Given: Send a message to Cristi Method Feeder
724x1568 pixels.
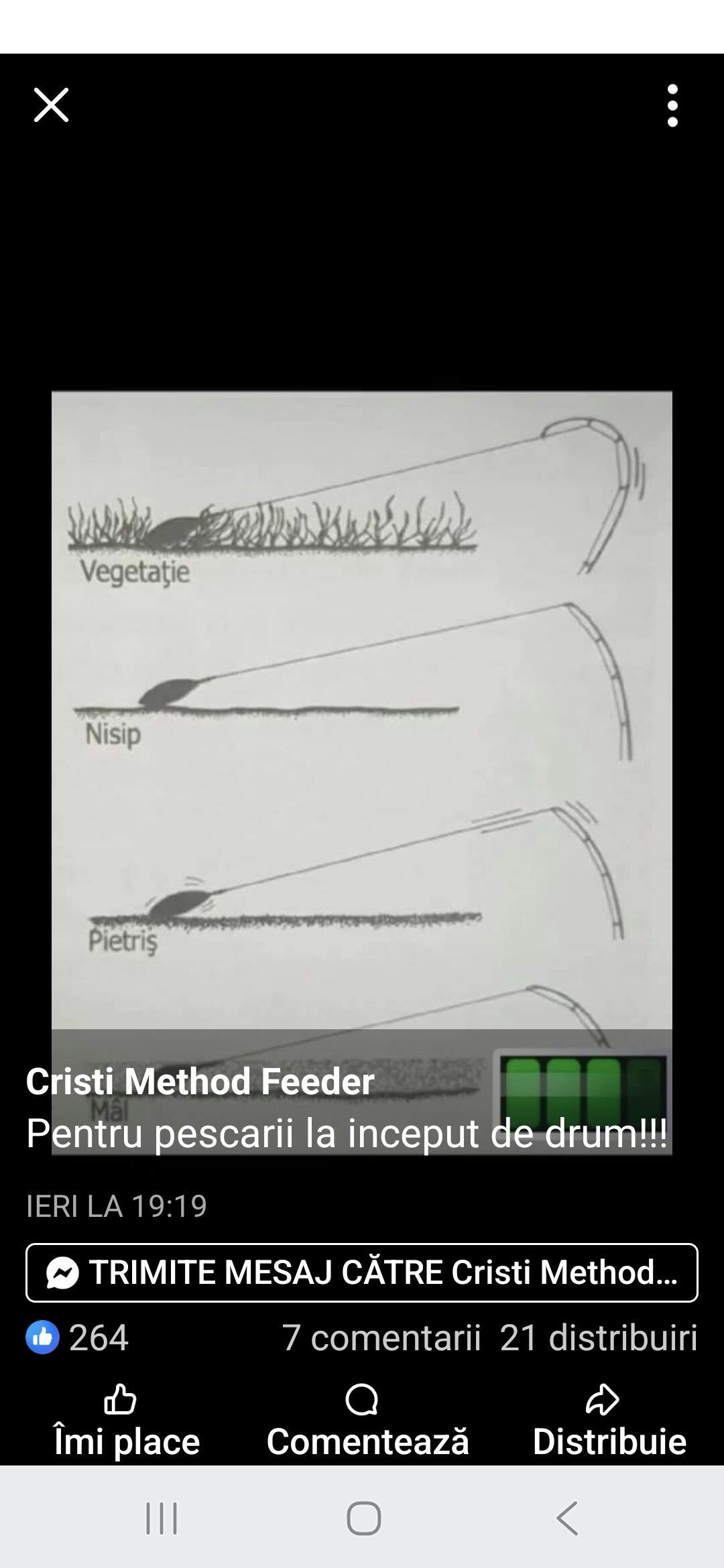Looking at the screenshot, I should (362, 1272).
